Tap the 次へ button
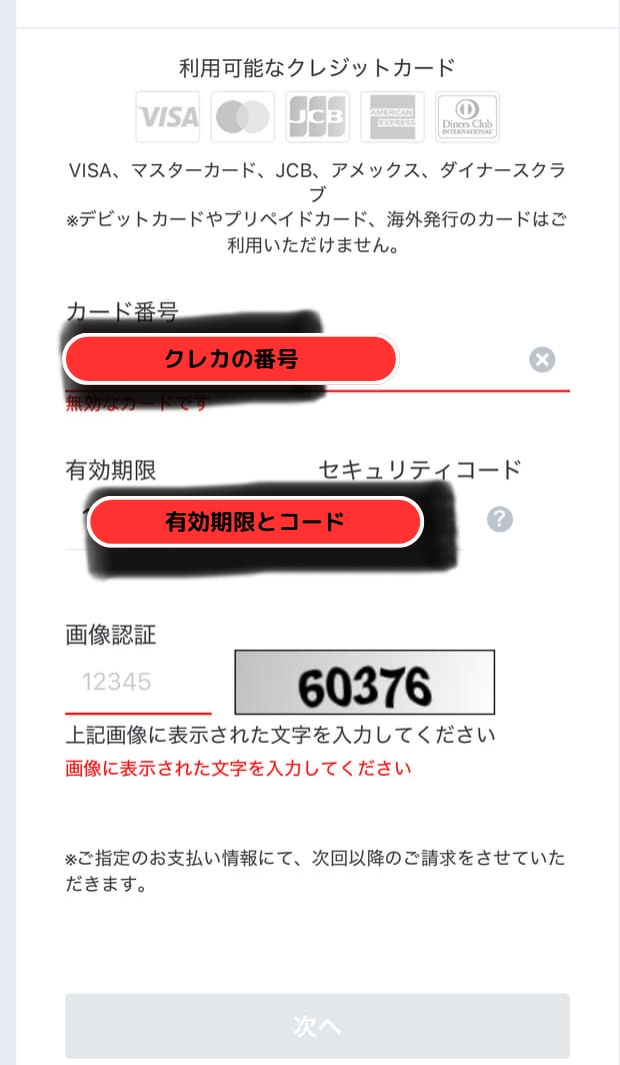Viewport: 620px width, 1065px height. point(317,1026)
